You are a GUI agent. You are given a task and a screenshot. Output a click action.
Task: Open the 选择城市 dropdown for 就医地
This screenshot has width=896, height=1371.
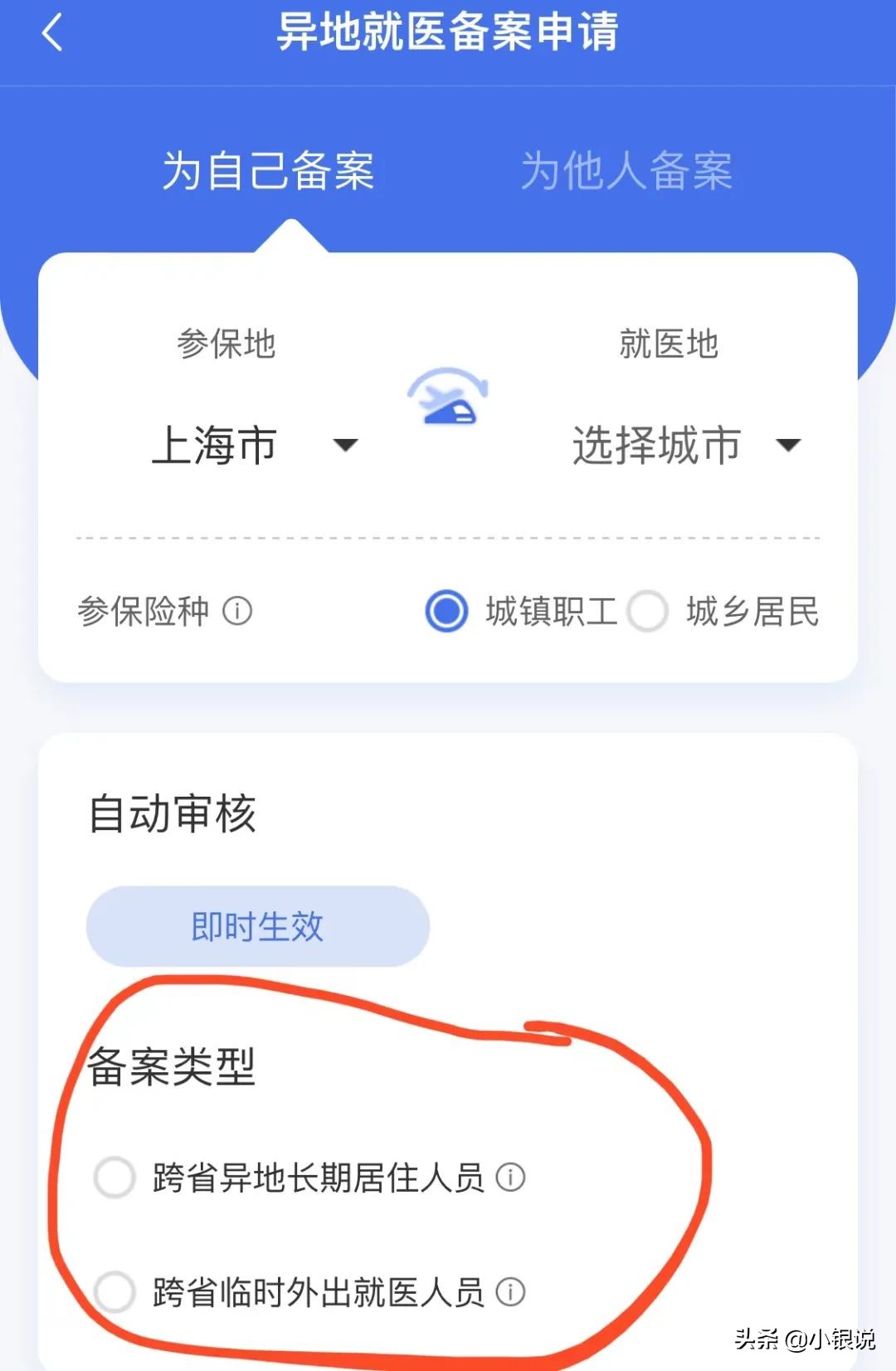pyautogui.click(x=658, y=446)
